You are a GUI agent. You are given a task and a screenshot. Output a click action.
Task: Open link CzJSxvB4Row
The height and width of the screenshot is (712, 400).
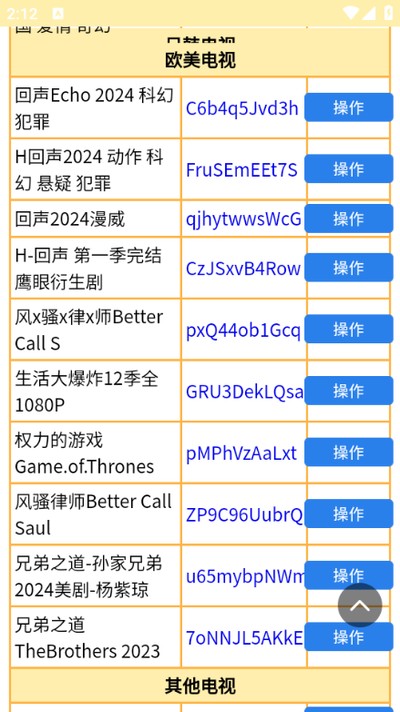pos(243,268)
